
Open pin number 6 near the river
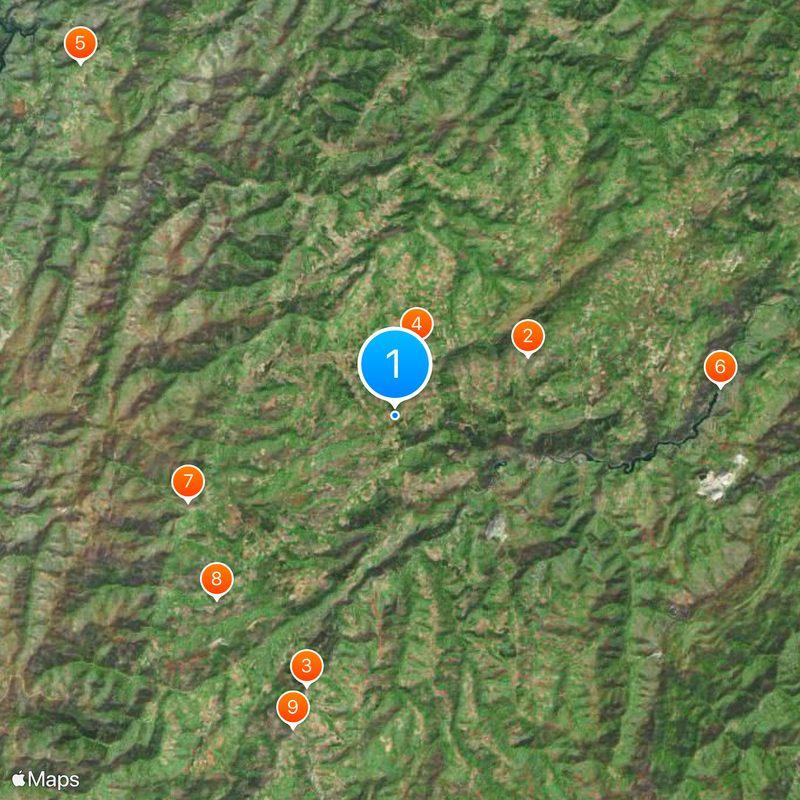[x=719, y=367]
